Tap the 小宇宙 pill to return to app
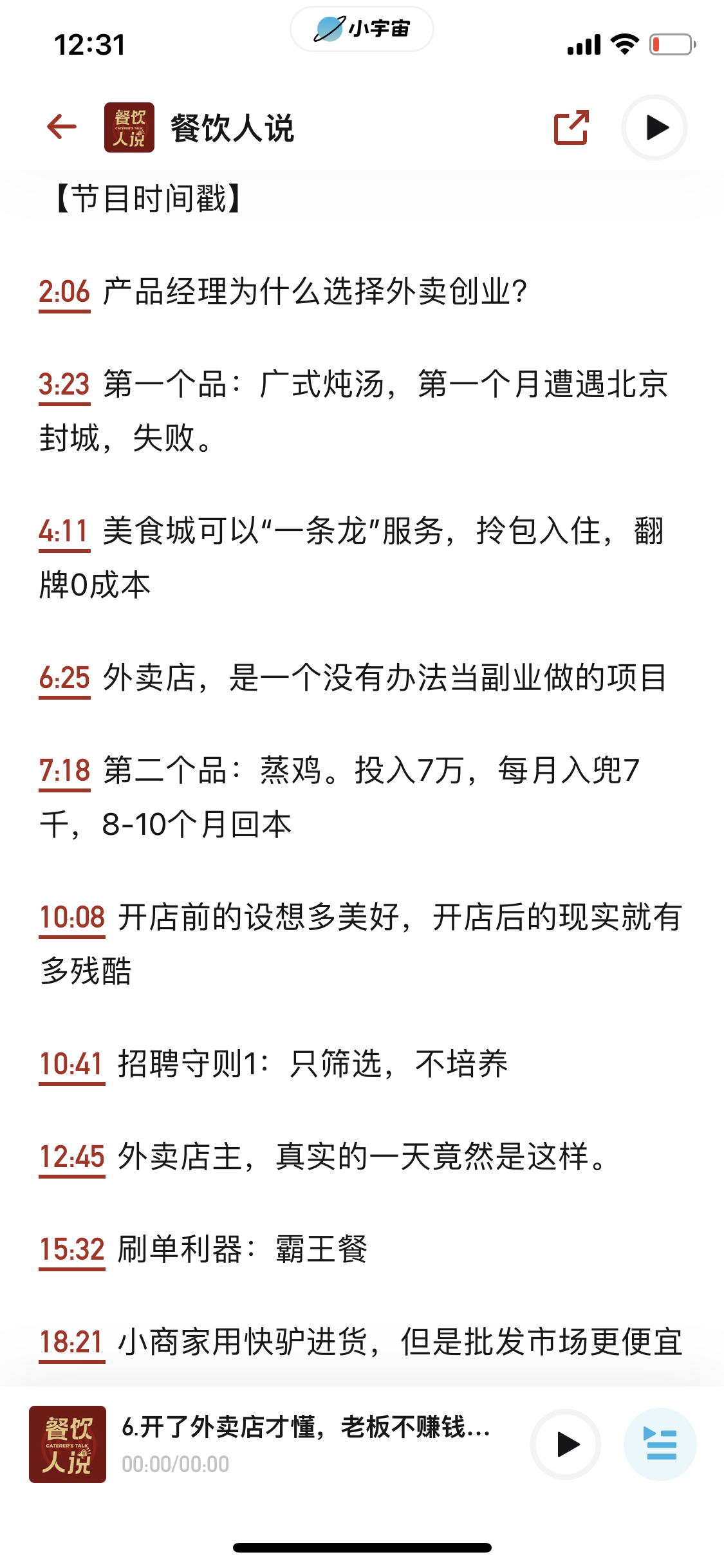The width and height of the screenshot is (724, 1568). coord(362,29)
